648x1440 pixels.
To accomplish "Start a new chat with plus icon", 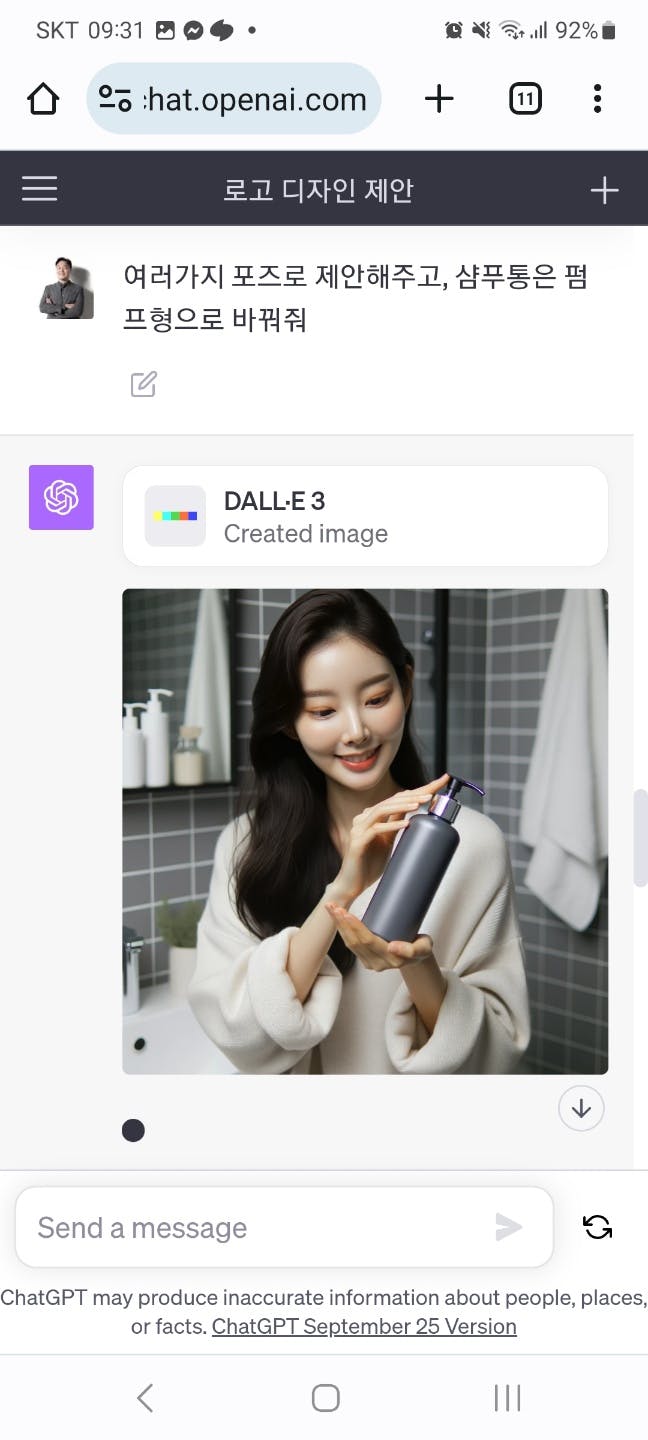I will click(x=604, y=190).
